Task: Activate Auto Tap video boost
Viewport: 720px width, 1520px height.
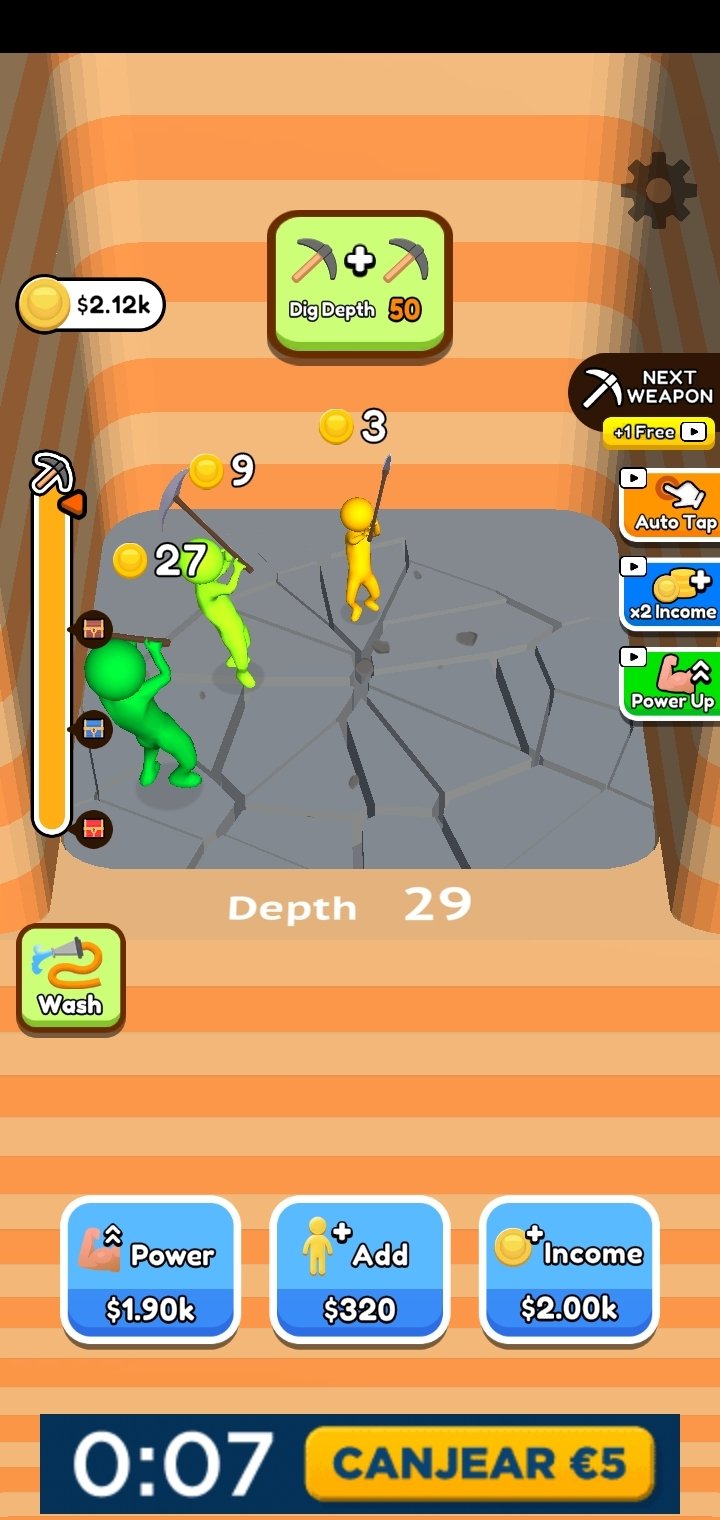Action: pyautogui.click(x=670, y=505)
